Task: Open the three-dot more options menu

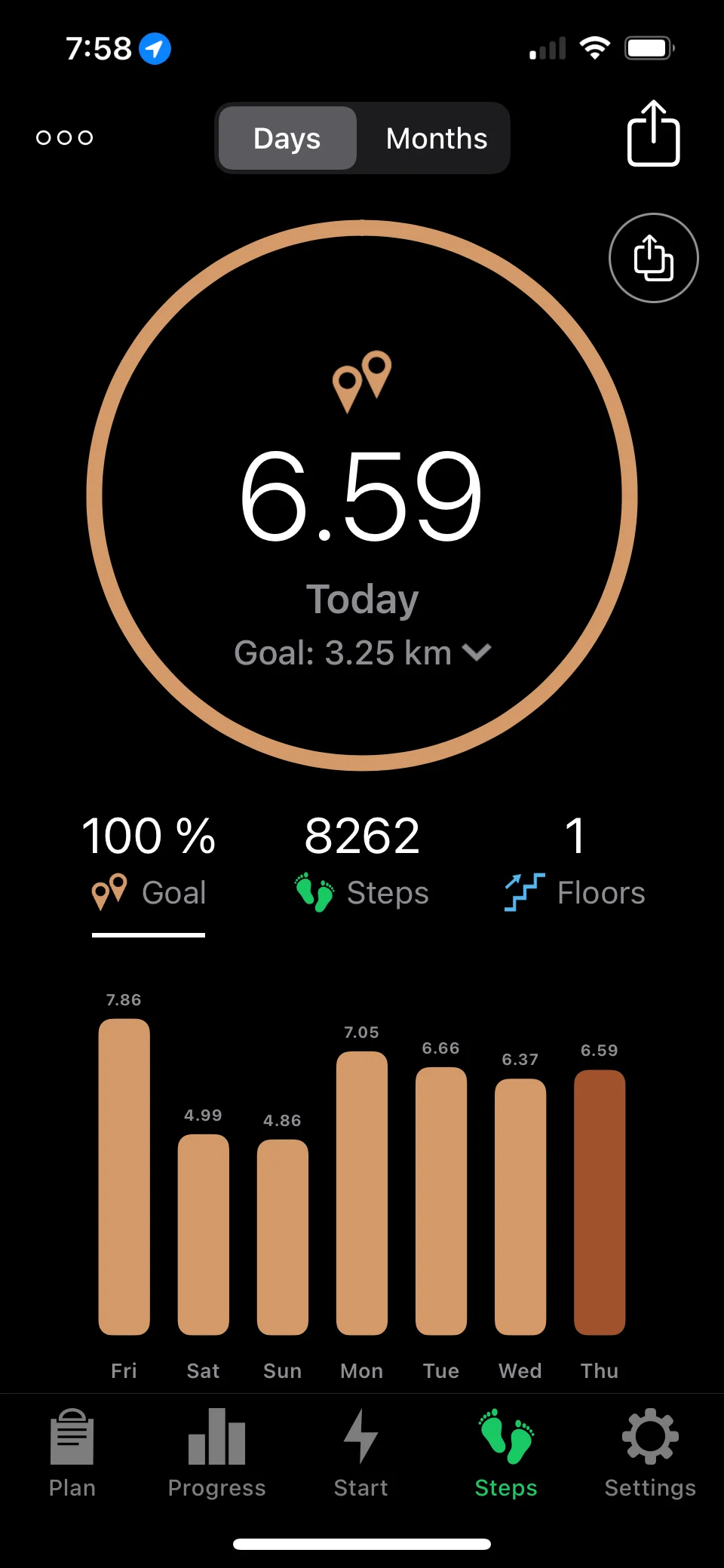Action: point(65,137)
